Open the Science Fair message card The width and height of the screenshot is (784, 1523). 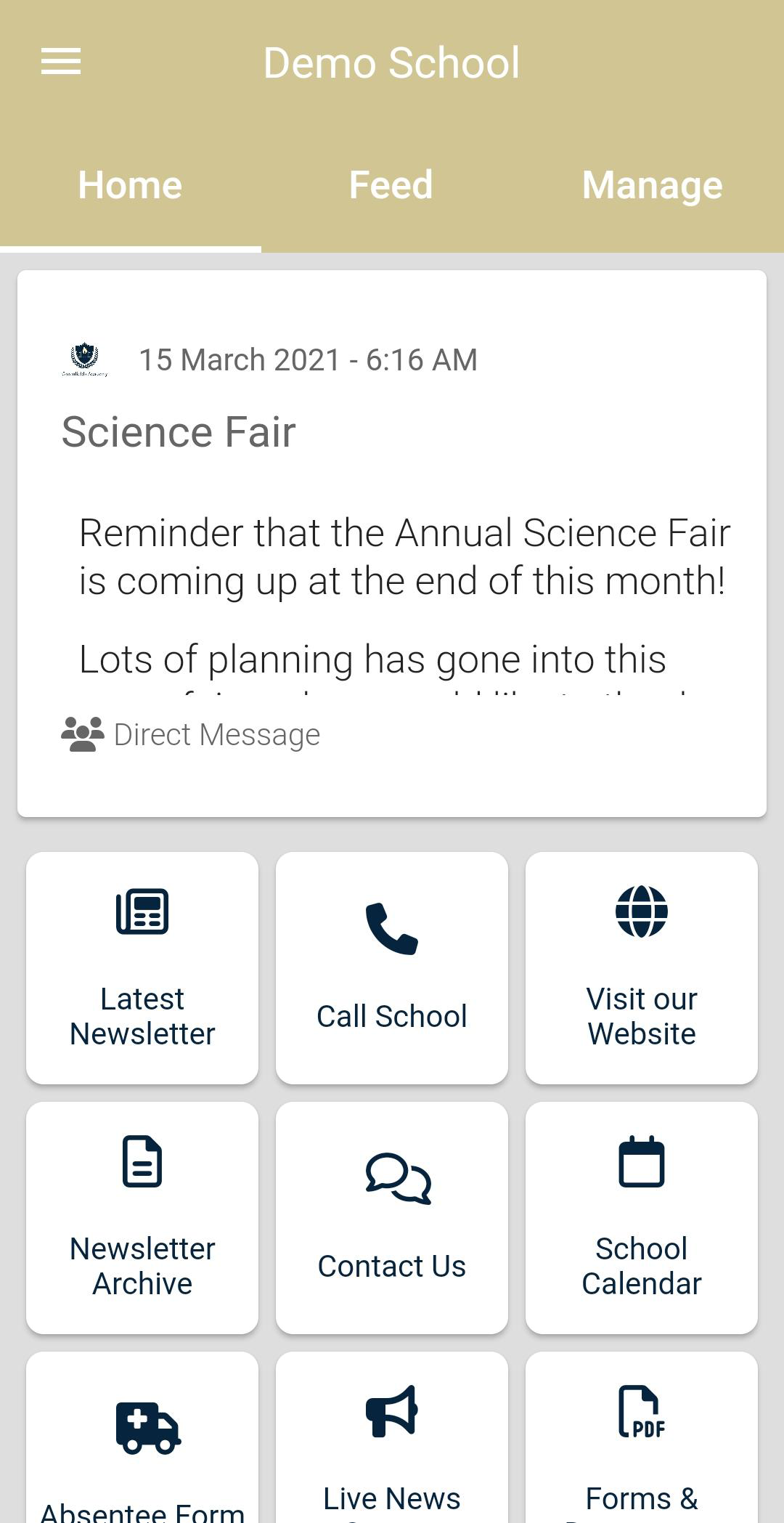coord(392,543)
